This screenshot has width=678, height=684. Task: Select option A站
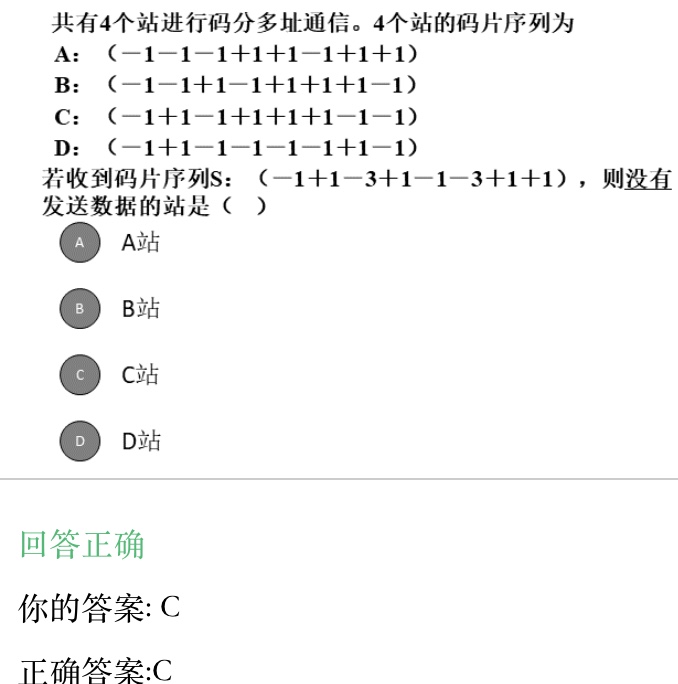(x=80, y=242)
